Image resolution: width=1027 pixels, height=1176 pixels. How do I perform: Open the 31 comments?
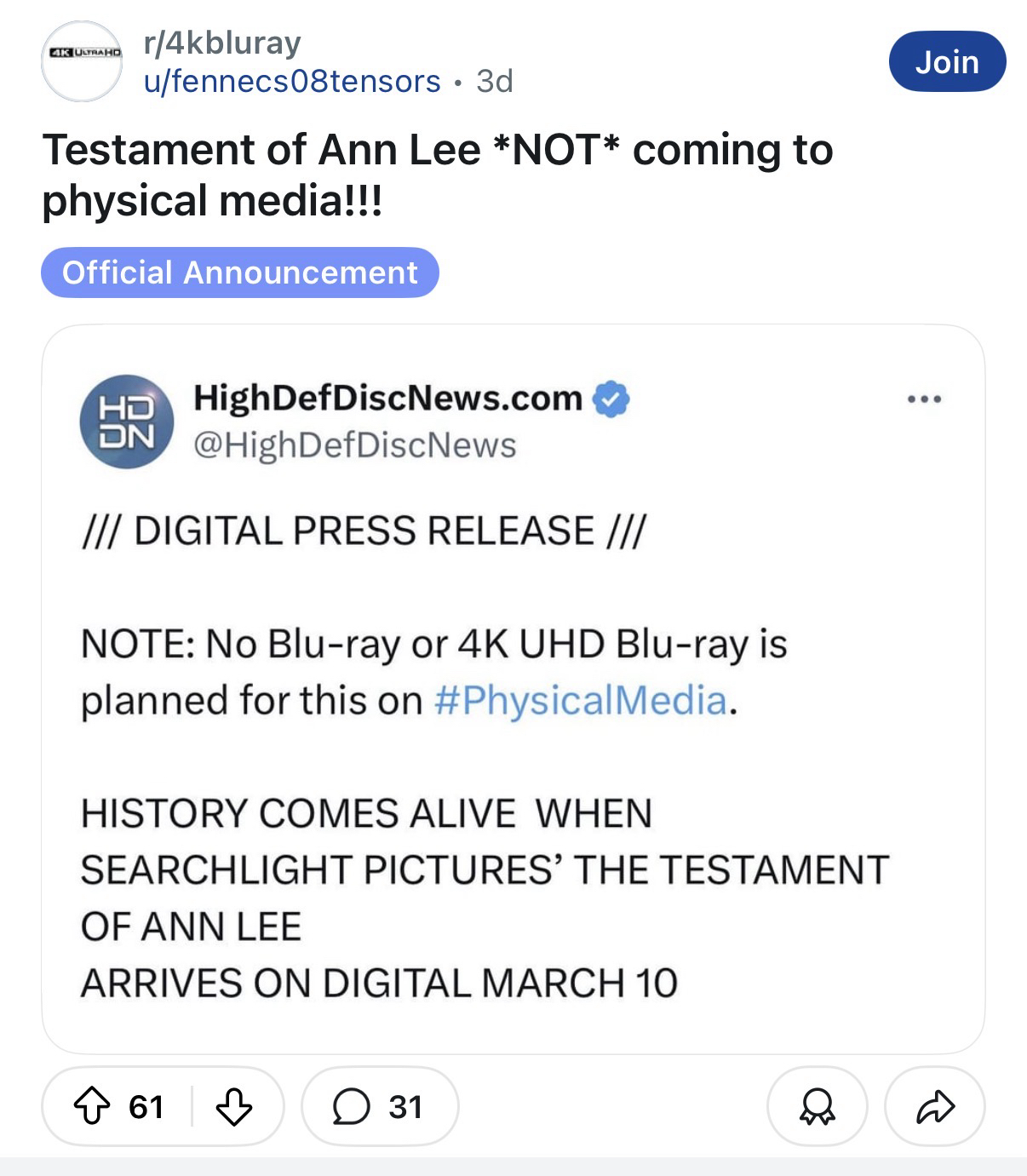pyautogui.click(x=379, y=1106)
